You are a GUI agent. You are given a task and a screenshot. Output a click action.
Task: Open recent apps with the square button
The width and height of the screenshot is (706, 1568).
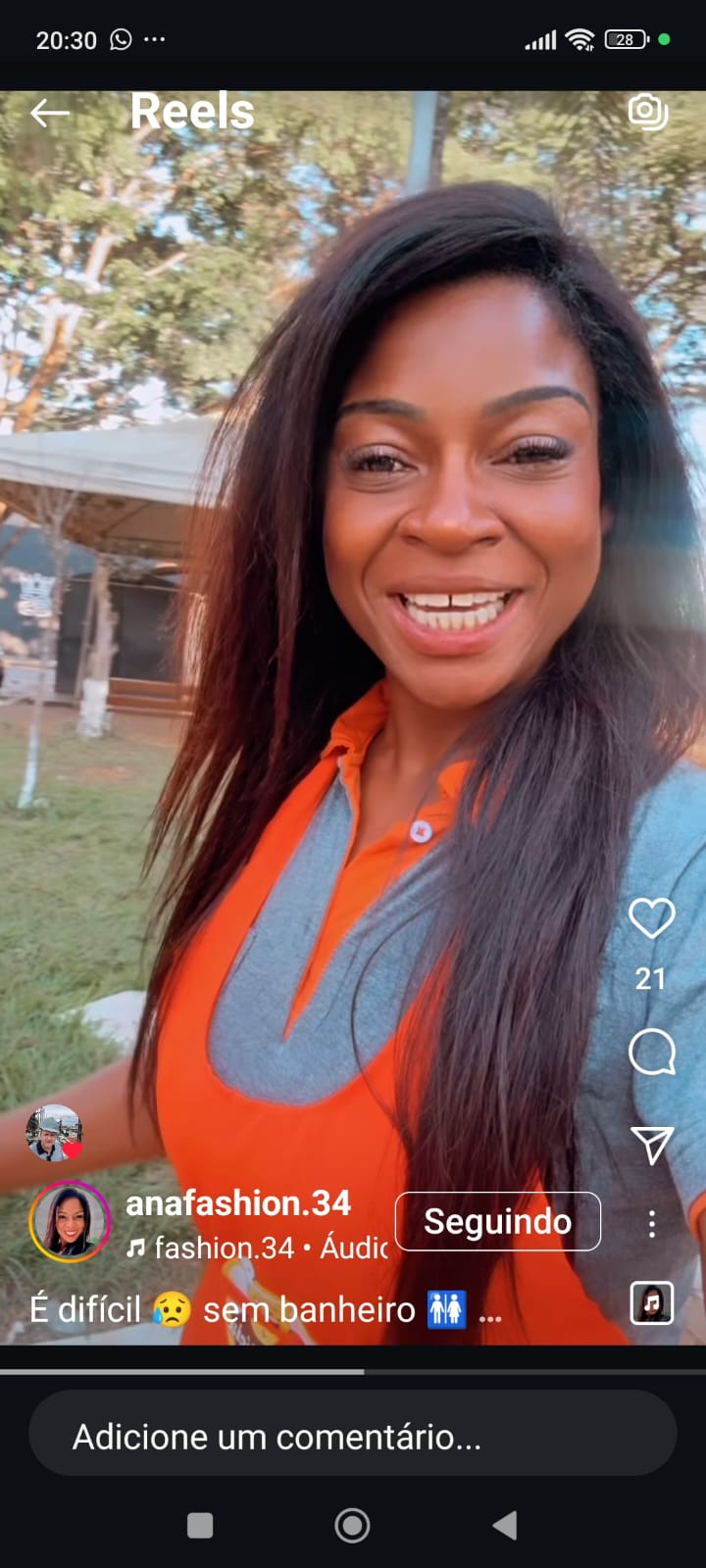click(200, 1525)
